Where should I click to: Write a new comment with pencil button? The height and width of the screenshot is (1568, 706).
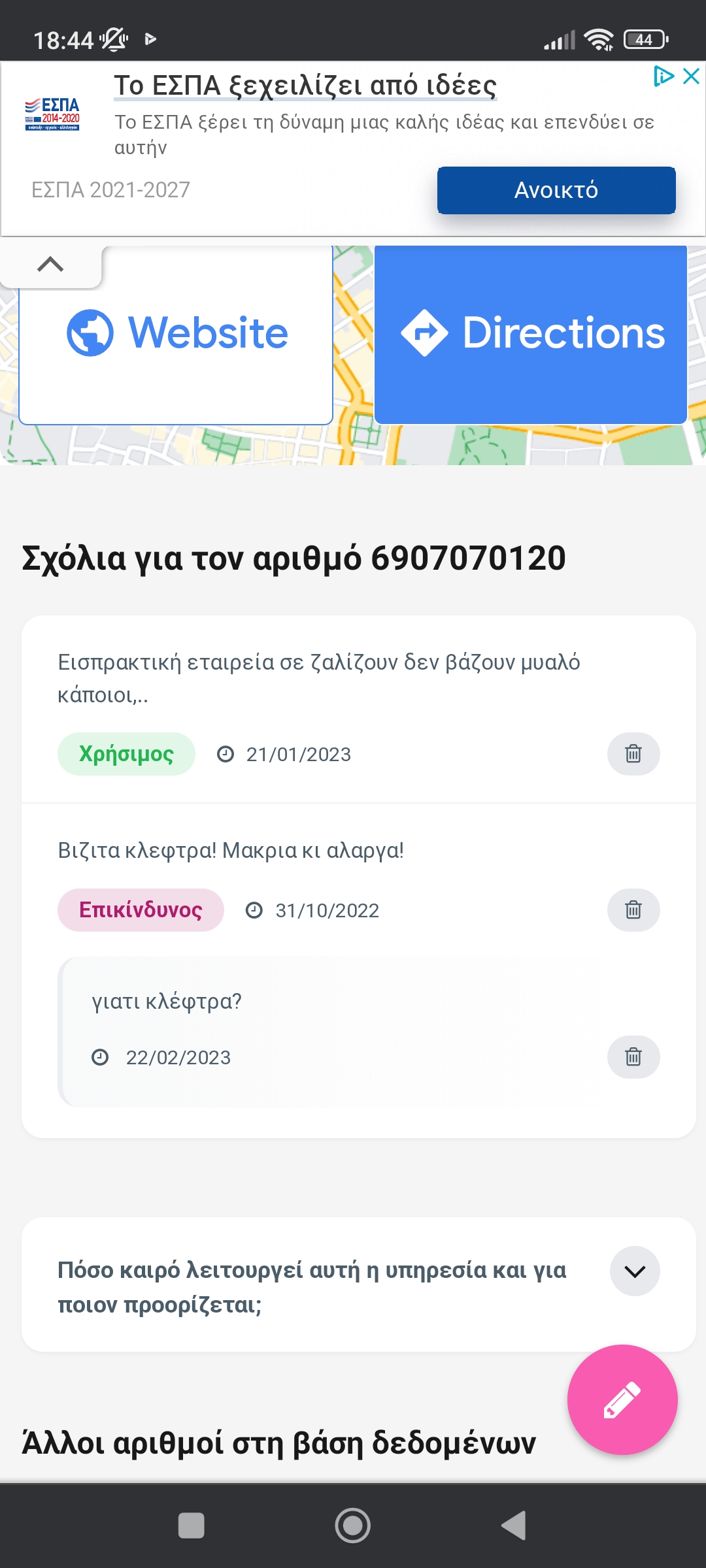[622, 1399]
